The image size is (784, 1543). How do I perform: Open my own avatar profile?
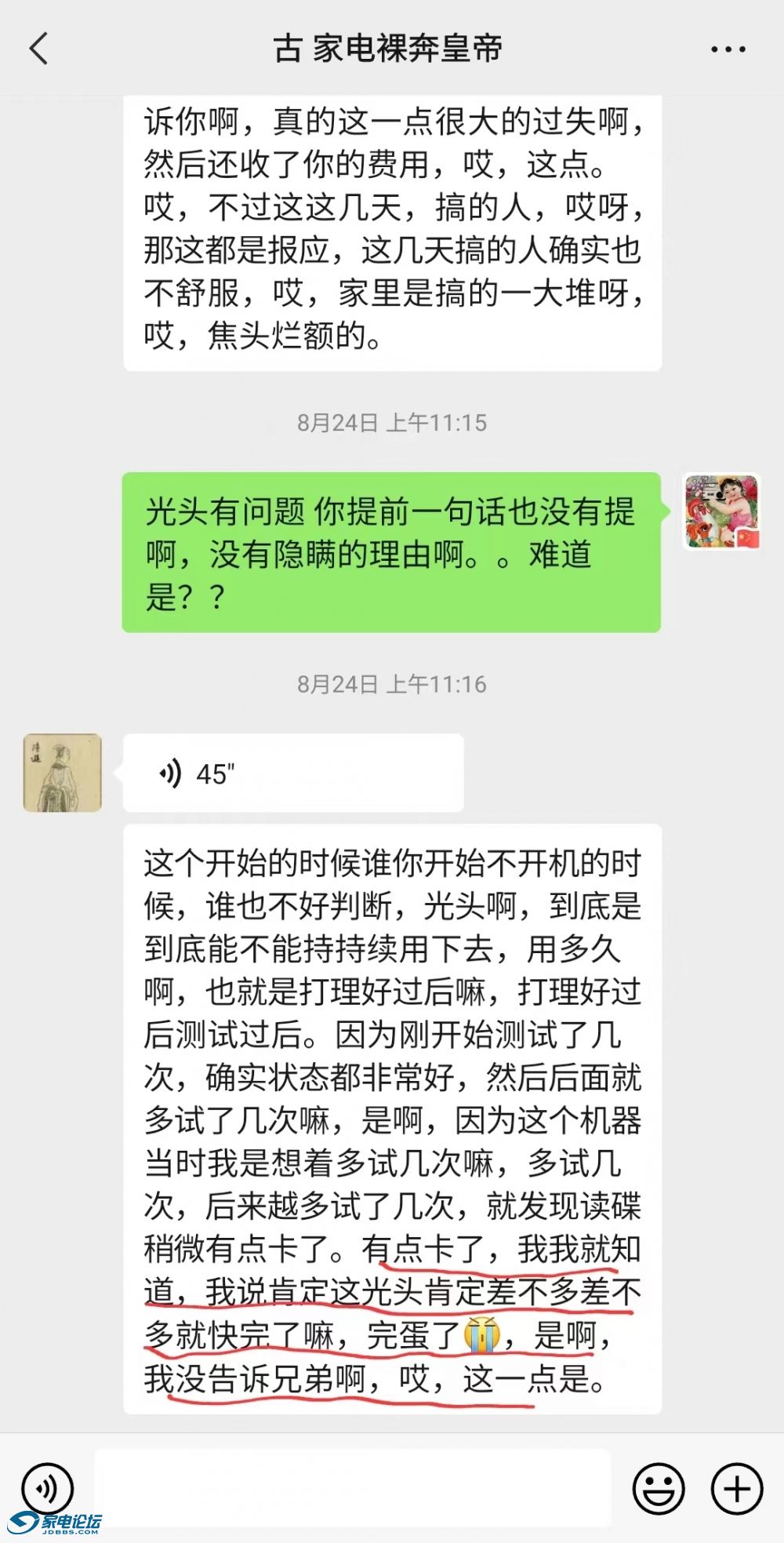pyautogui.click(x=722, y=512)
